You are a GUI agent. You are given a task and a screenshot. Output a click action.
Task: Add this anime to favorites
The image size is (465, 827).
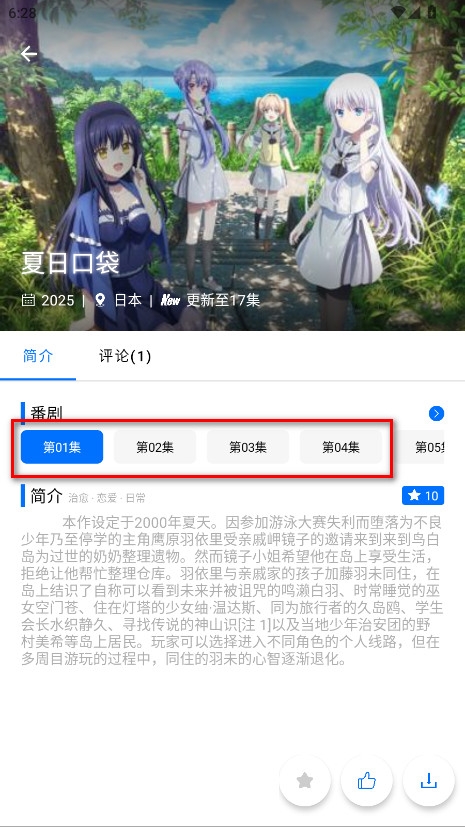tap(305, 781)
